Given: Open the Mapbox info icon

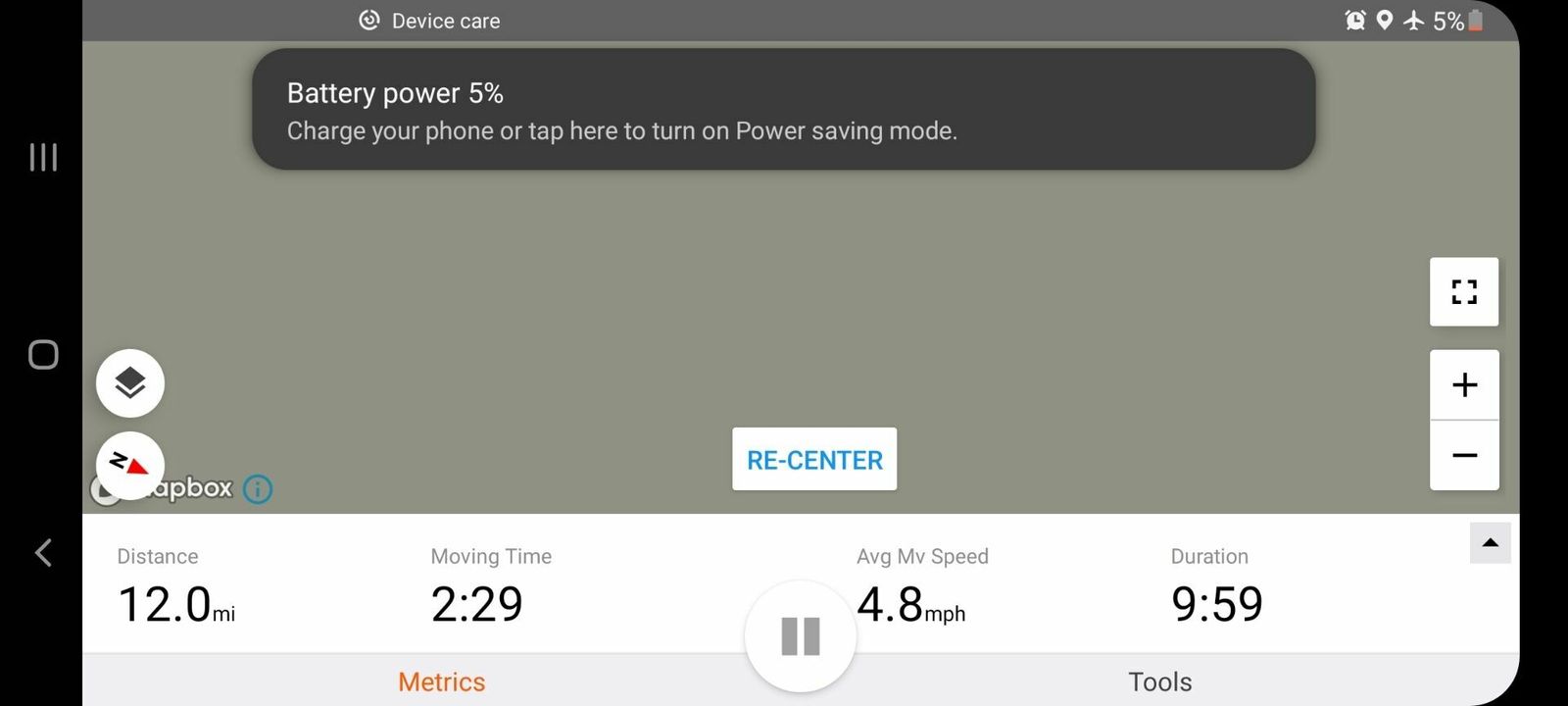Looking at the screenshot, I should [x=258, y=488].
